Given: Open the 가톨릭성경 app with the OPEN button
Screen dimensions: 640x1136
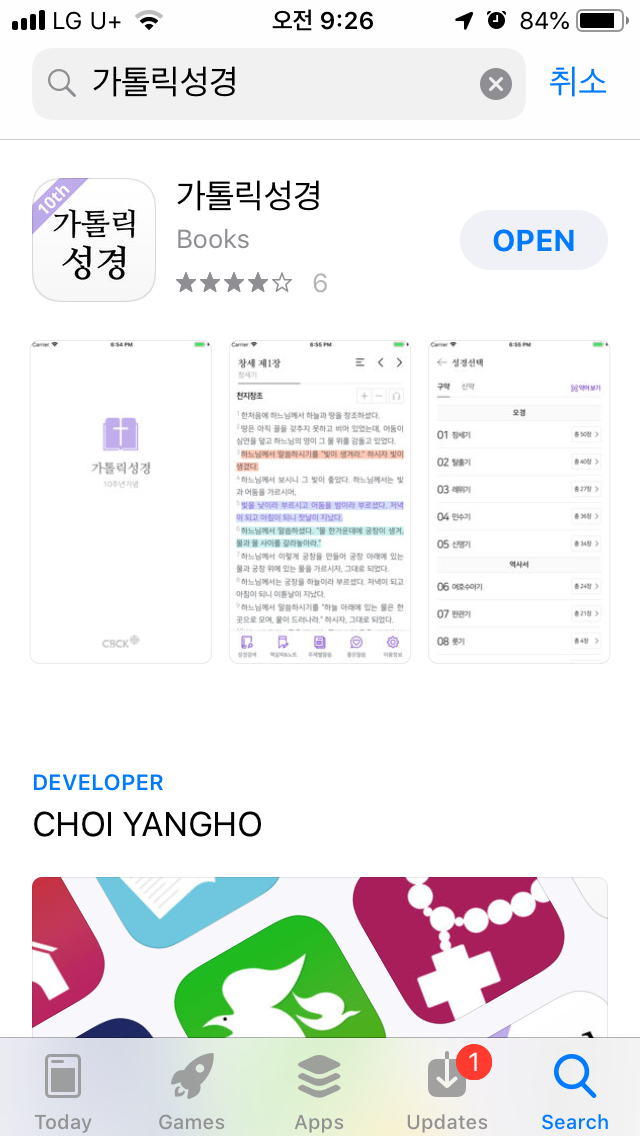Looking at the screenshot, I should coord(533,241).
